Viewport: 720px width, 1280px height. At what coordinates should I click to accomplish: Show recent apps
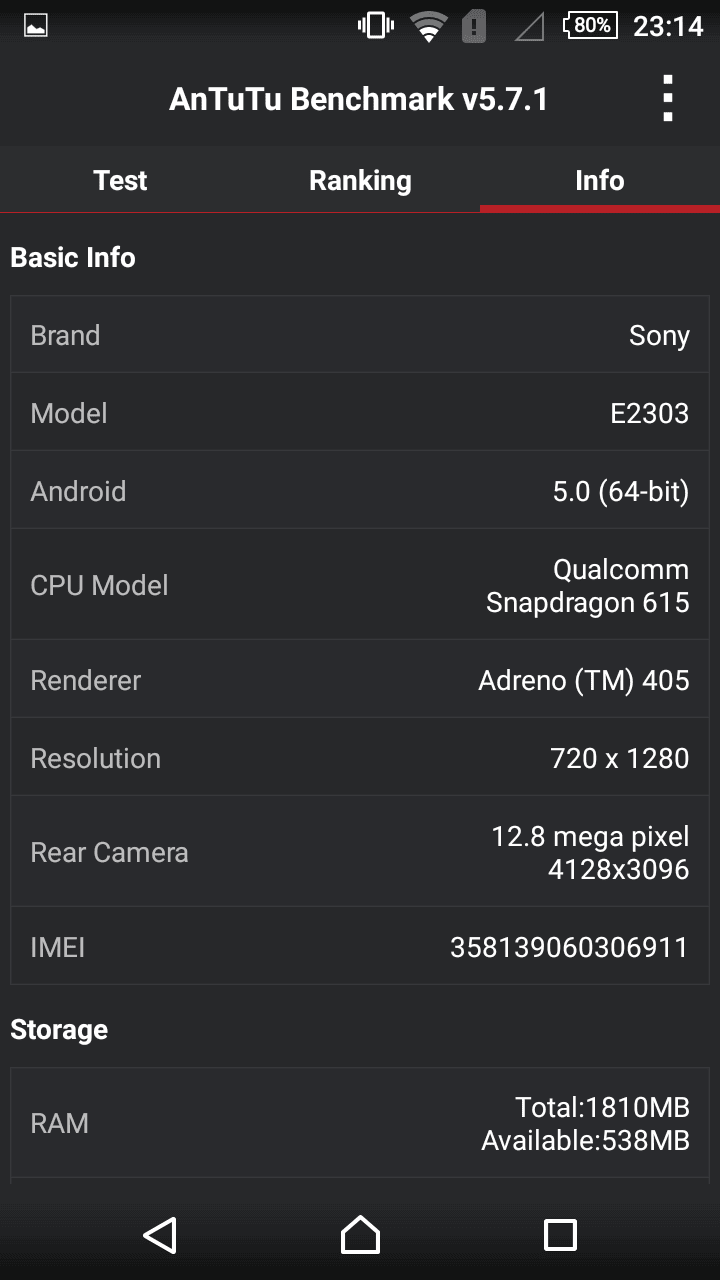[x=560, y=1235]
